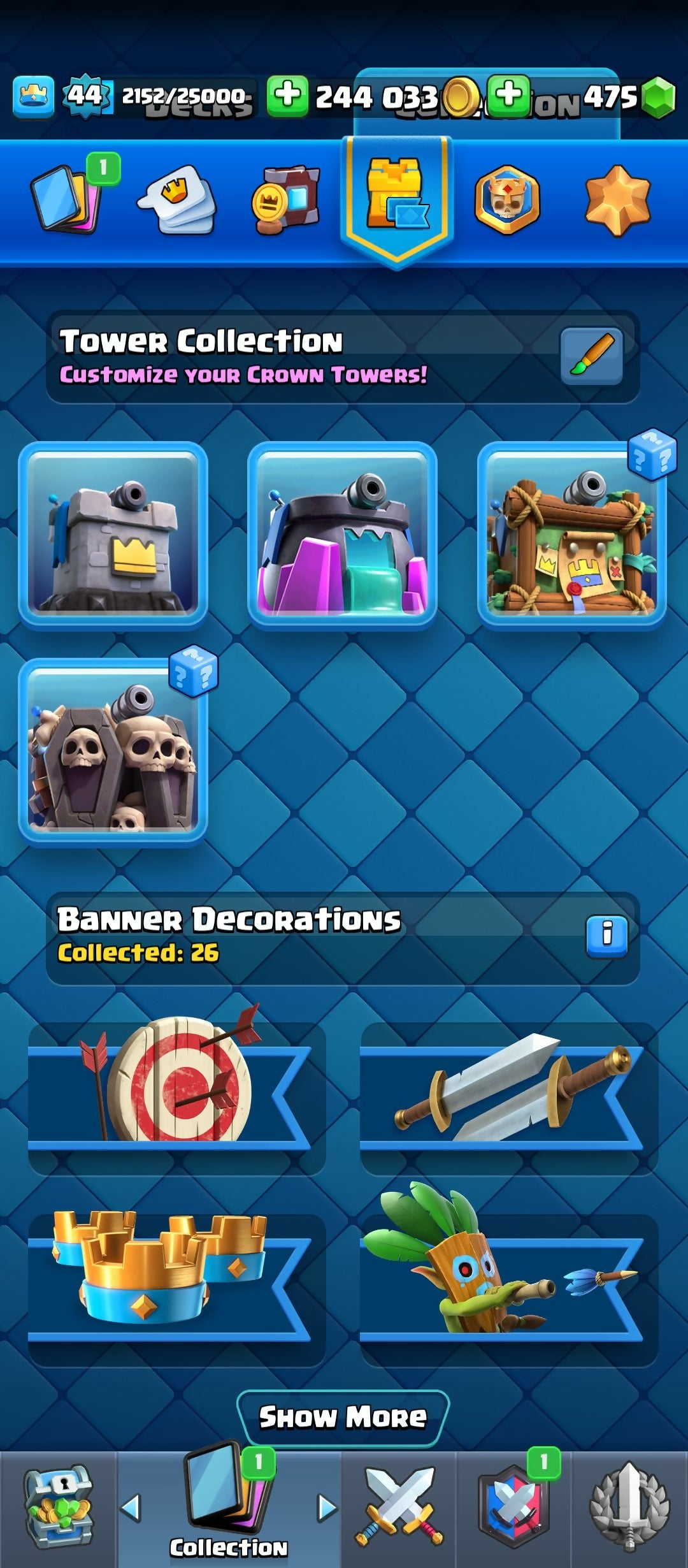Choose the crossed swords banner decoration
This screenshot has height=1568, width=688.
[x=508, y=1095]
